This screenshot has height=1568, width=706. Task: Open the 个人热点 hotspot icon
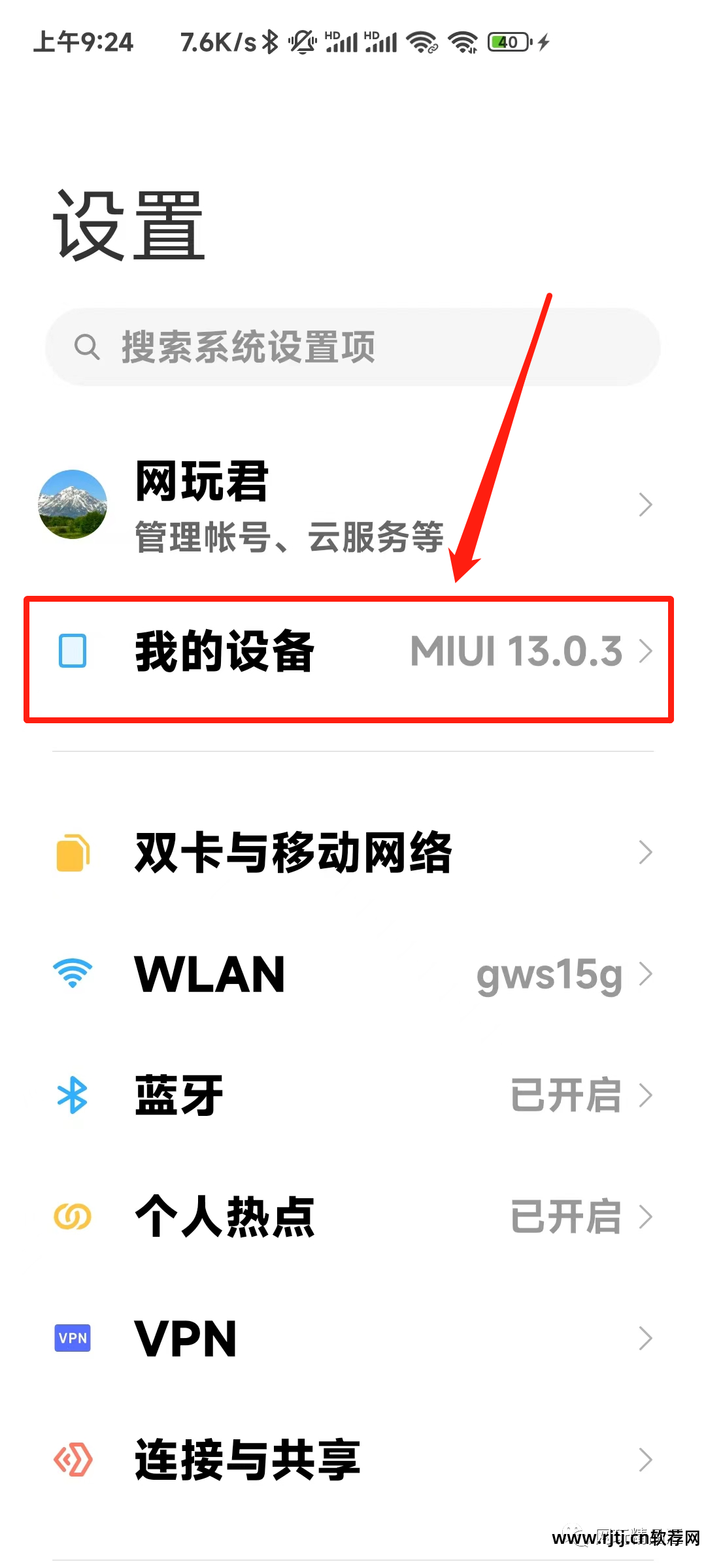pos(72,1217)
